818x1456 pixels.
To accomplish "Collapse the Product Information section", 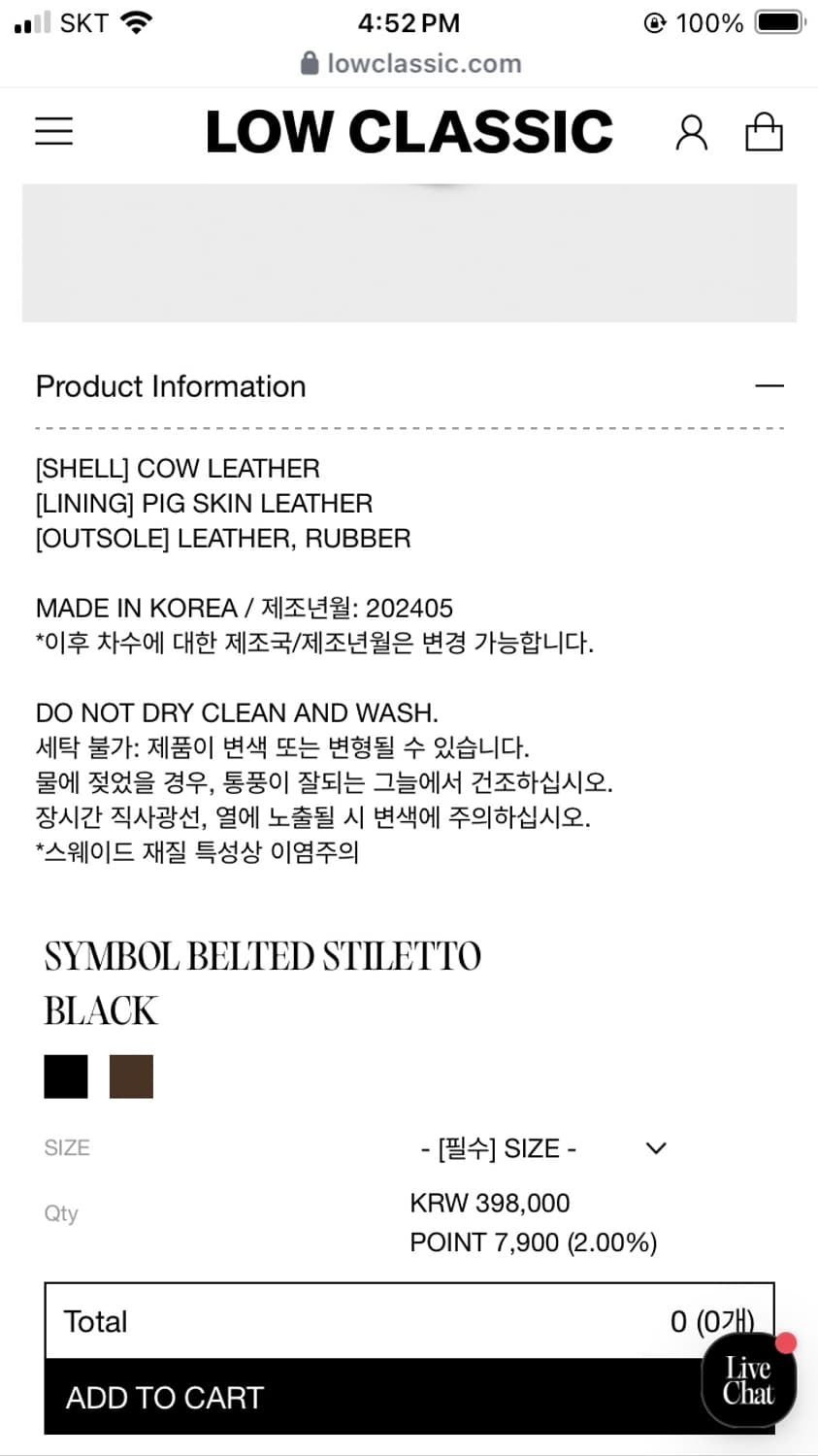I will click(769, 385).
